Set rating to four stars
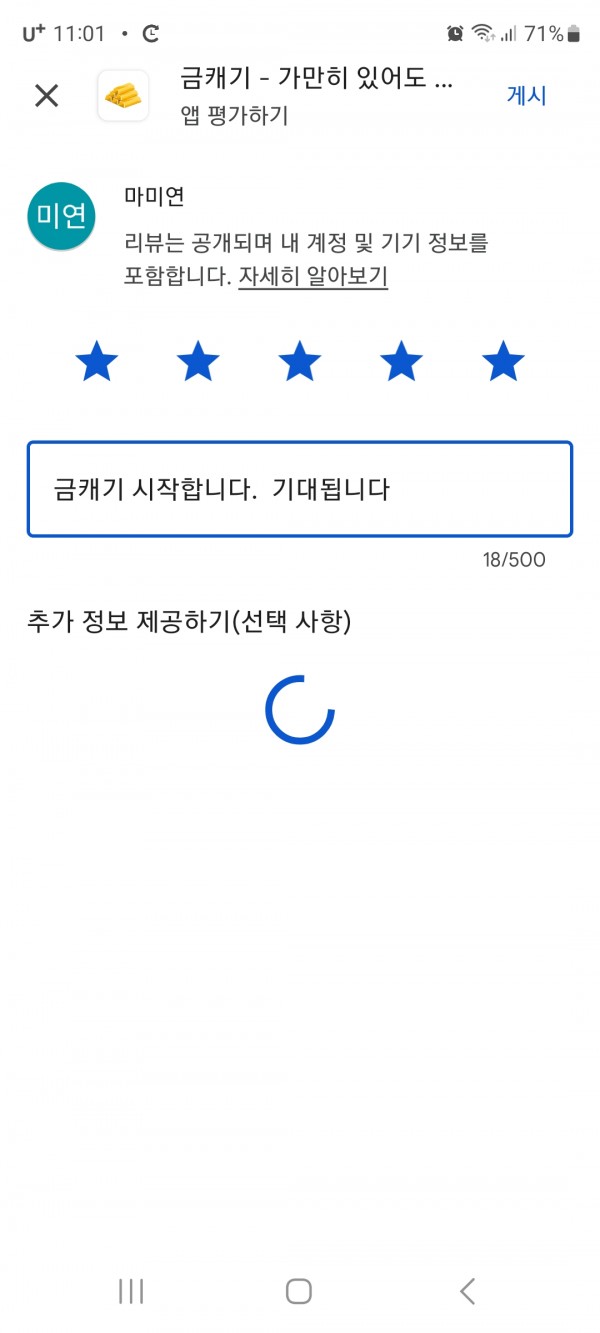The width and height of the screenshot is (600, 1333). (x=401, y=361)
